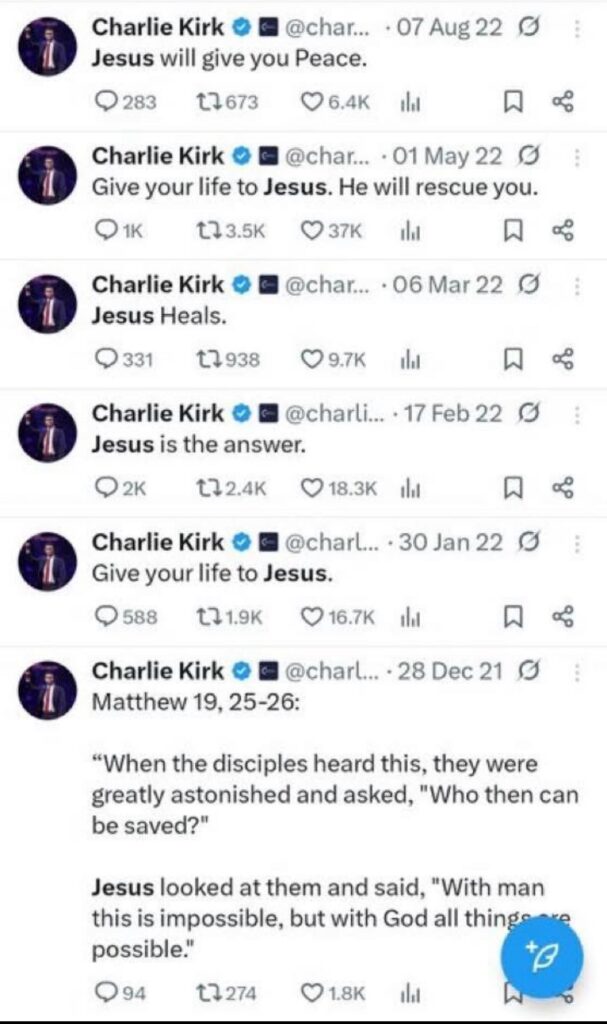Like the 30 Jan 22 "Give your life" post
The height and width of the screenshot is (1024, 607).
[314, 617]
